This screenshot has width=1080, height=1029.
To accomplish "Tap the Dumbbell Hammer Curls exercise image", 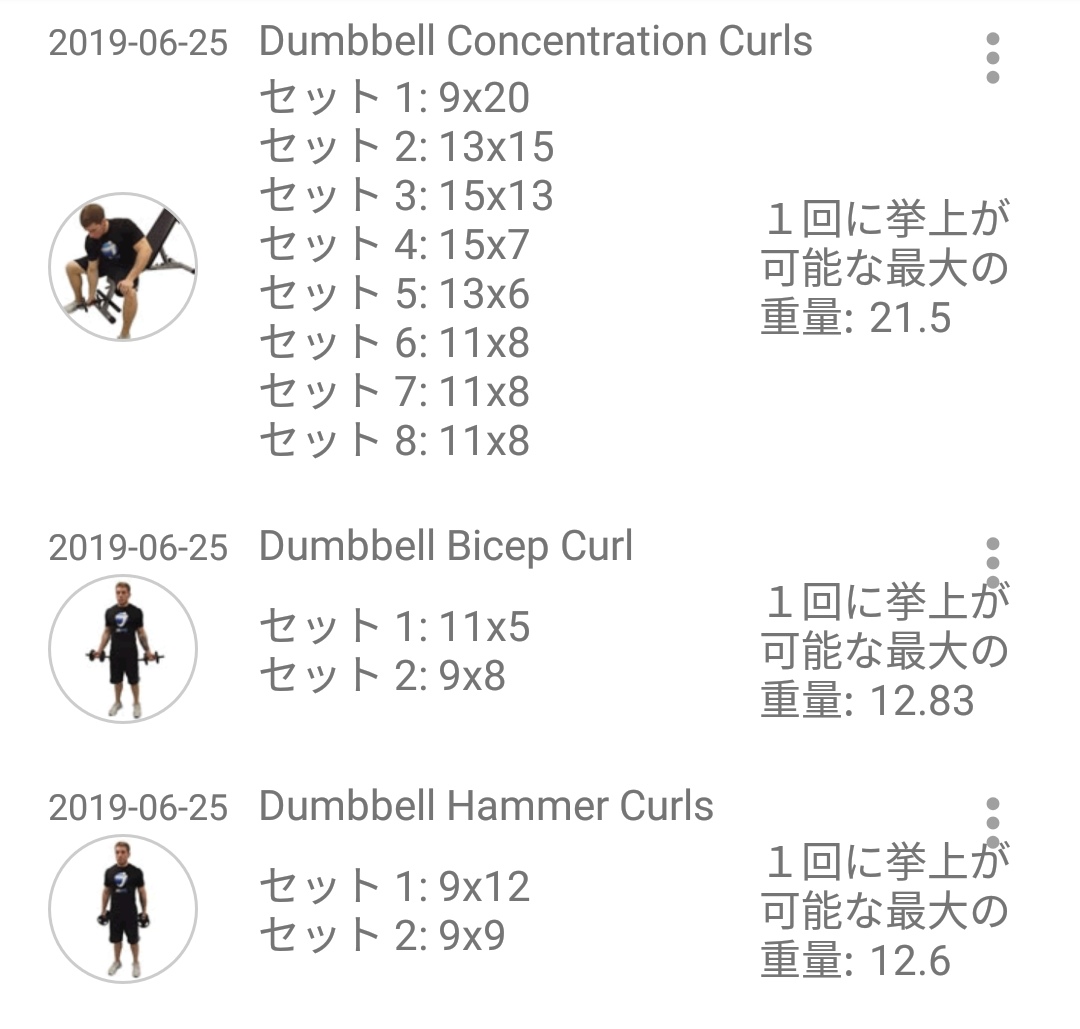I will click(123, 909).
